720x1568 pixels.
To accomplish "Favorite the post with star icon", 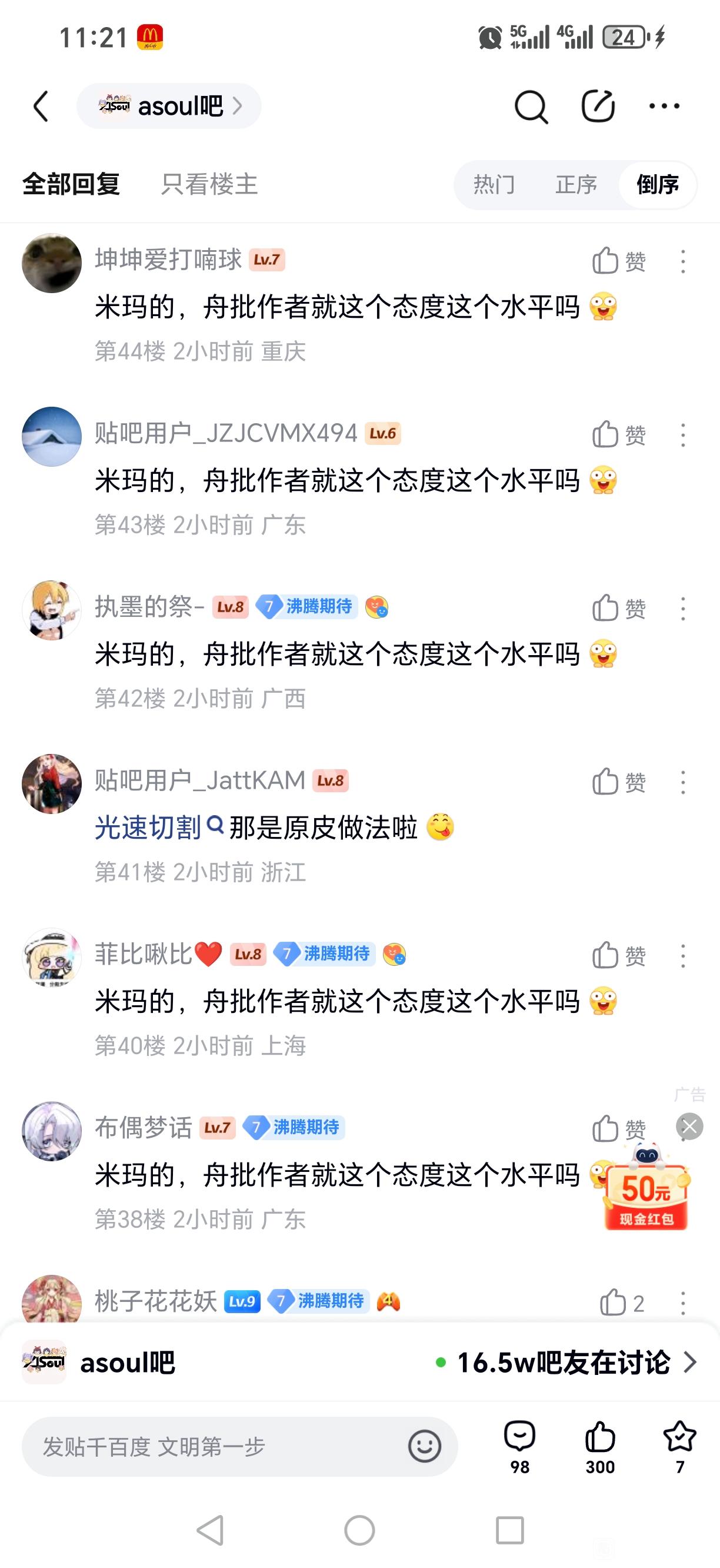I will pos(679,1446).
